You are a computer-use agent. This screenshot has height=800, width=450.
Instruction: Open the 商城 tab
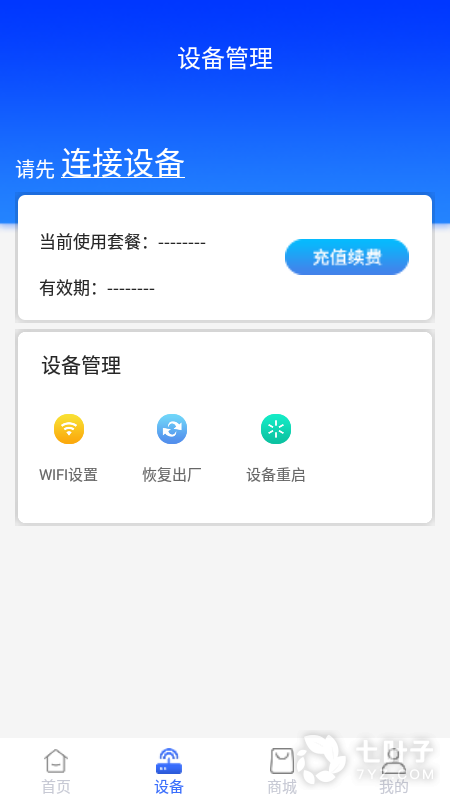[282, 770]
